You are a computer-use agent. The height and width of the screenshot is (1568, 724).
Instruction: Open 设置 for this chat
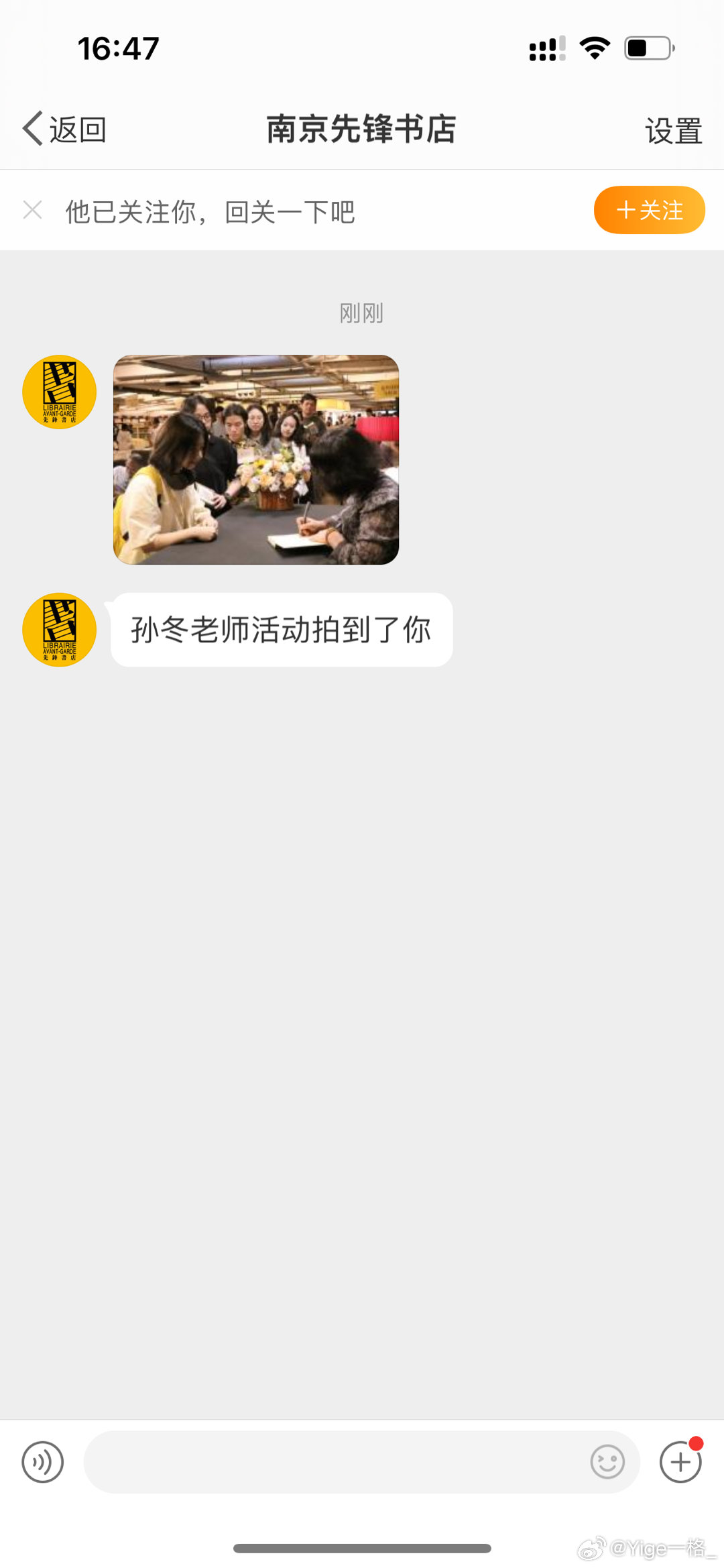click(x=673, y=131)
